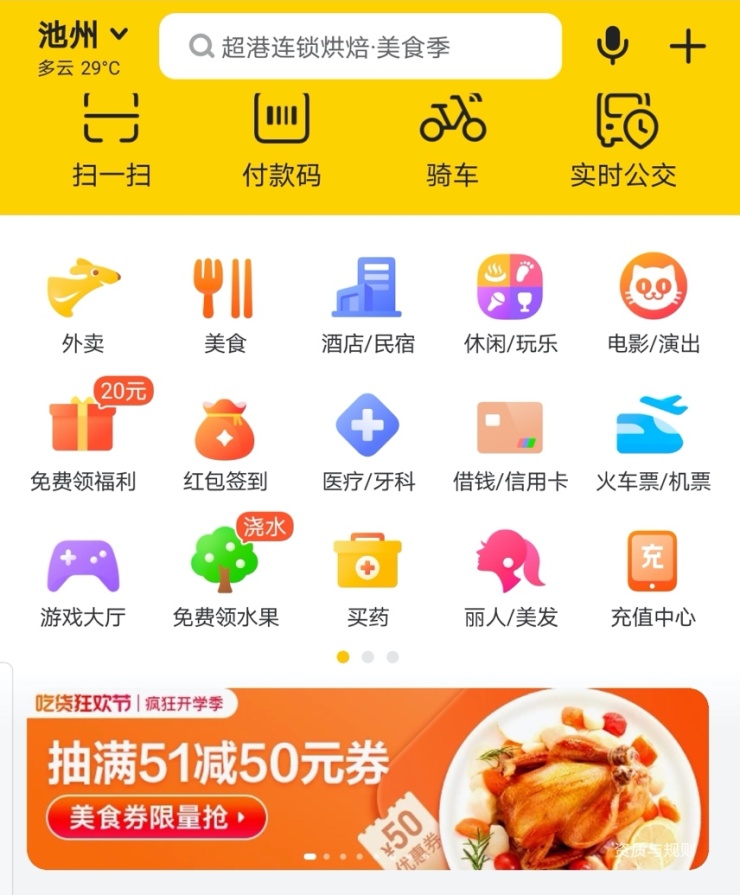Tap the search box with 超港连锁烘焙
The width and height of the screenshot is (740, 895).
tap(360, 46)
